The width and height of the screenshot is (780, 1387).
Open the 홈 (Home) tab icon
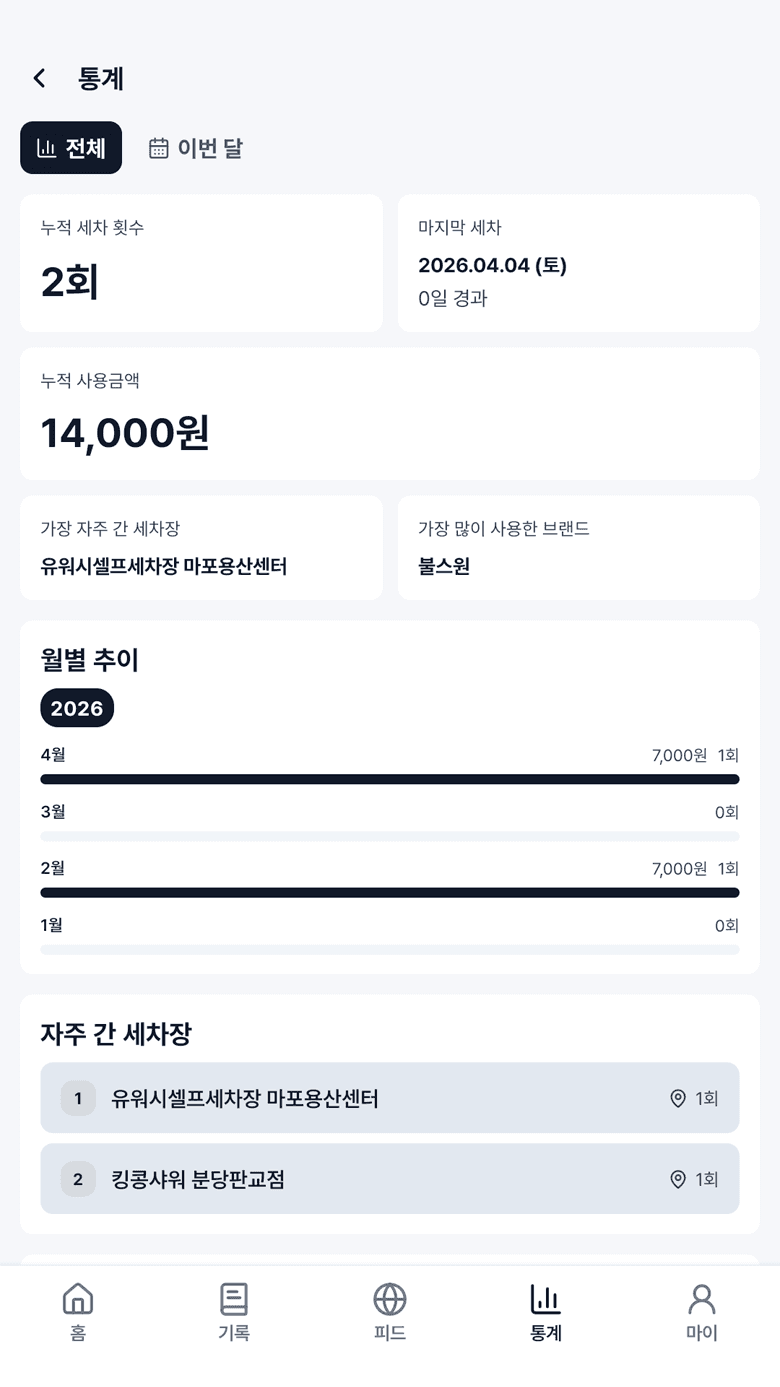click(x=78, y=1298)
